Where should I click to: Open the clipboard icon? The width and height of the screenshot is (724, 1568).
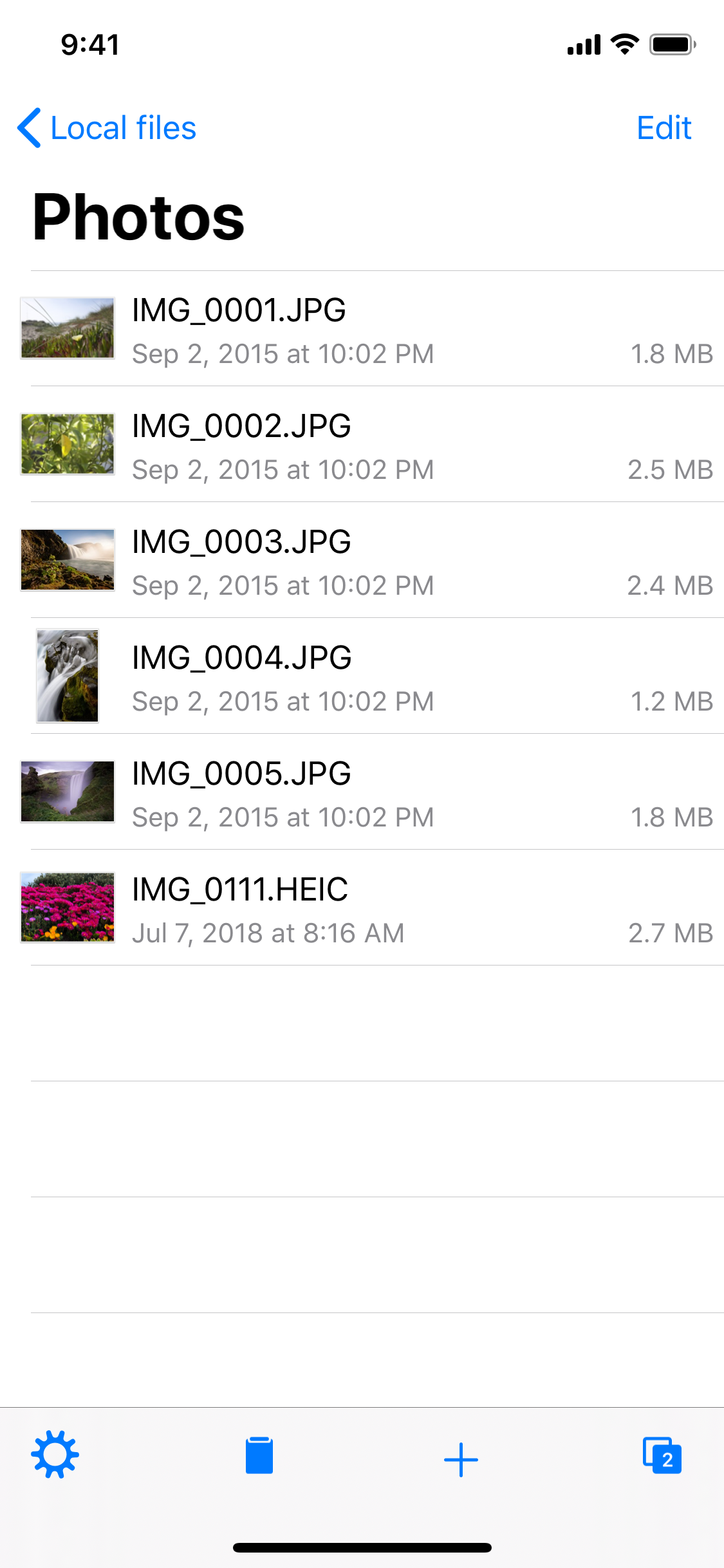coord(259,1455)
